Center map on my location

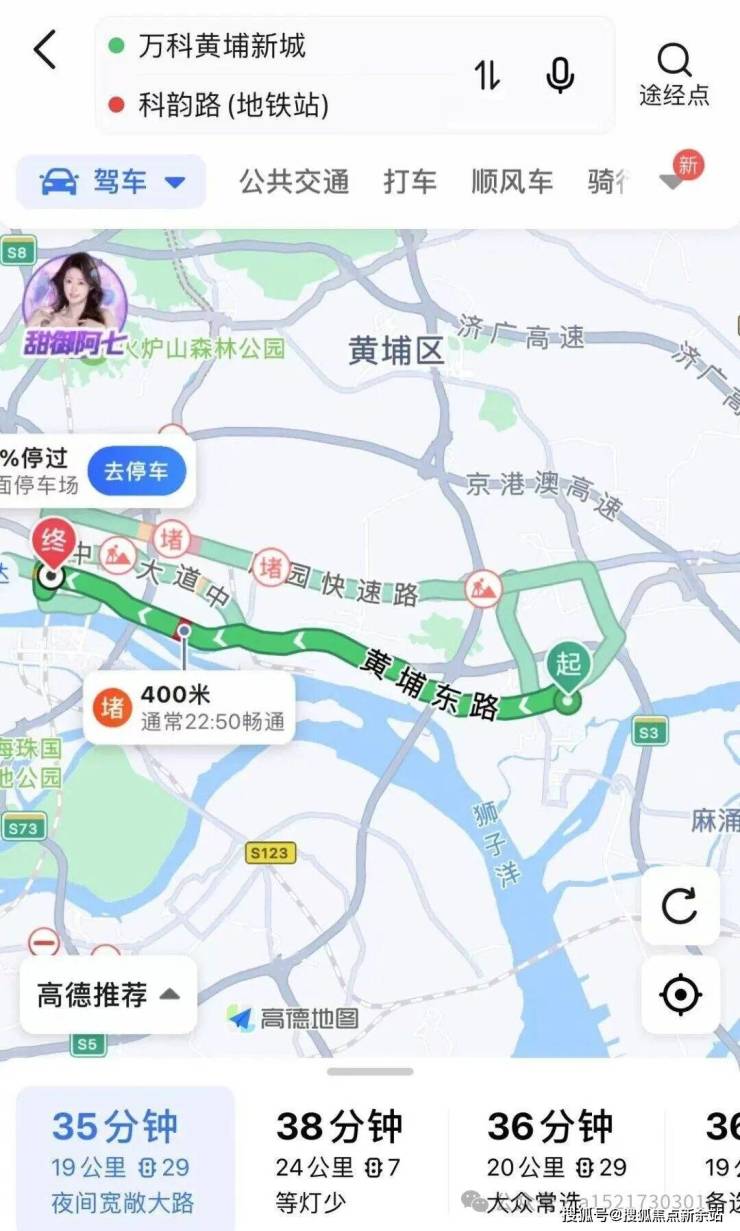[680, 994]
